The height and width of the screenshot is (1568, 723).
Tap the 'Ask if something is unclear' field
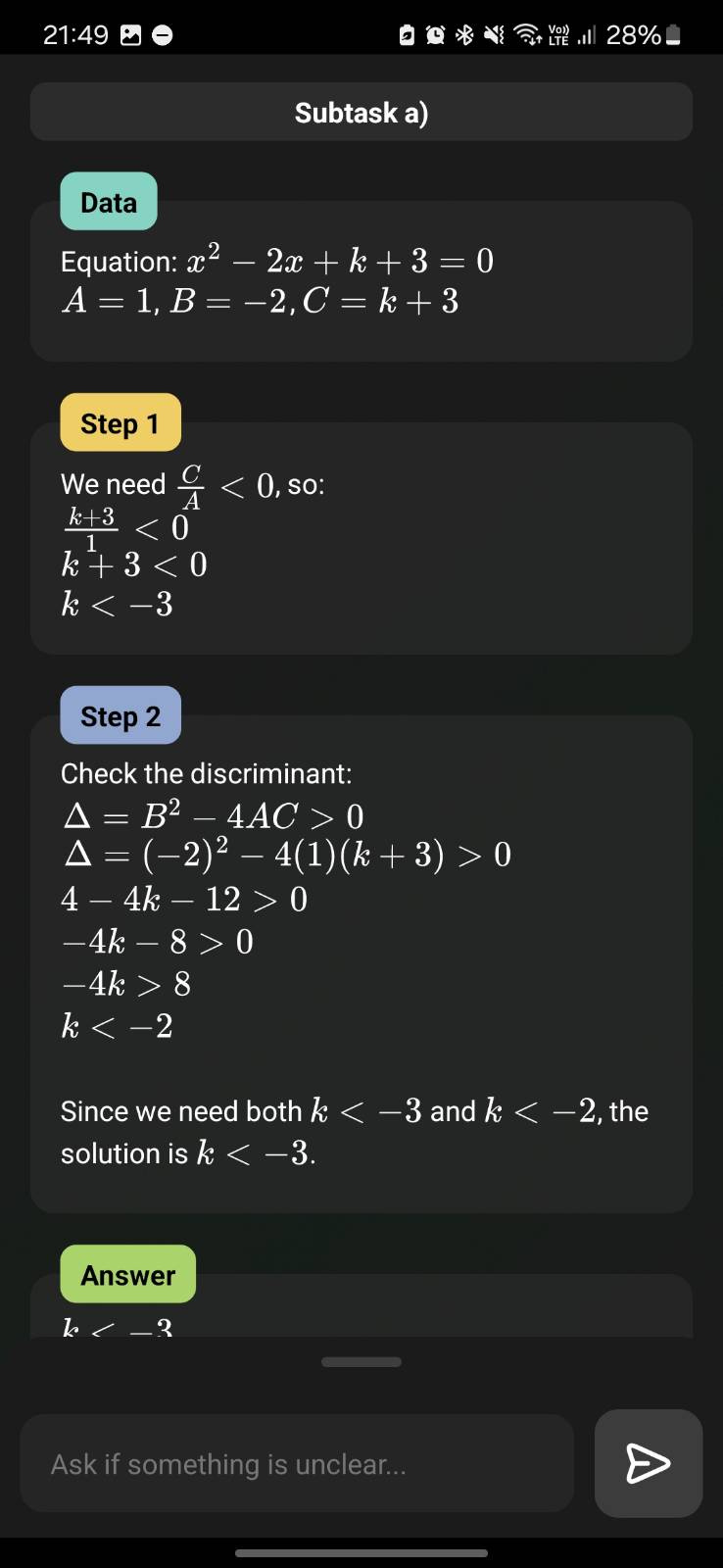pyautogui.click(x=297, y=1463)
